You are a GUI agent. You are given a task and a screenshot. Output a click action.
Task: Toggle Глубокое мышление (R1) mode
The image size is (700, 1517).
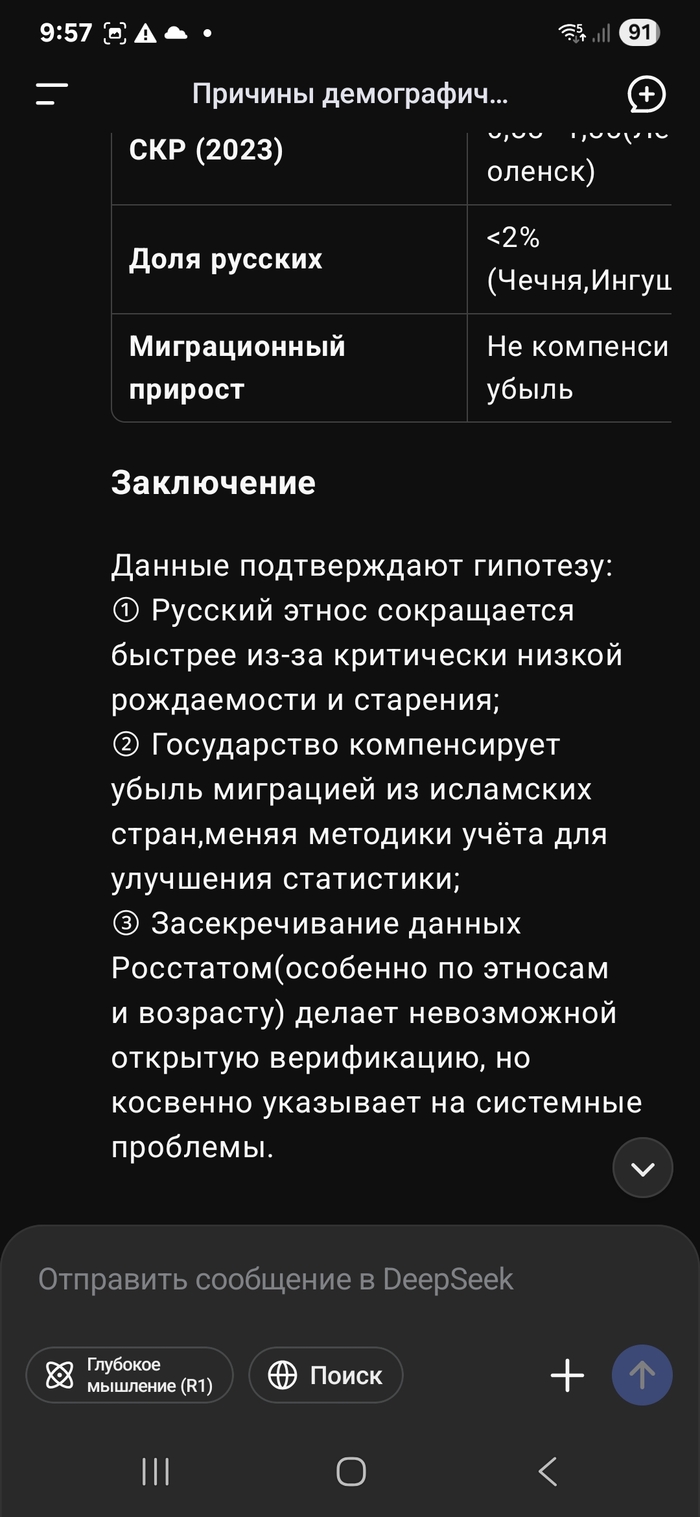[x=129, y=1376]
